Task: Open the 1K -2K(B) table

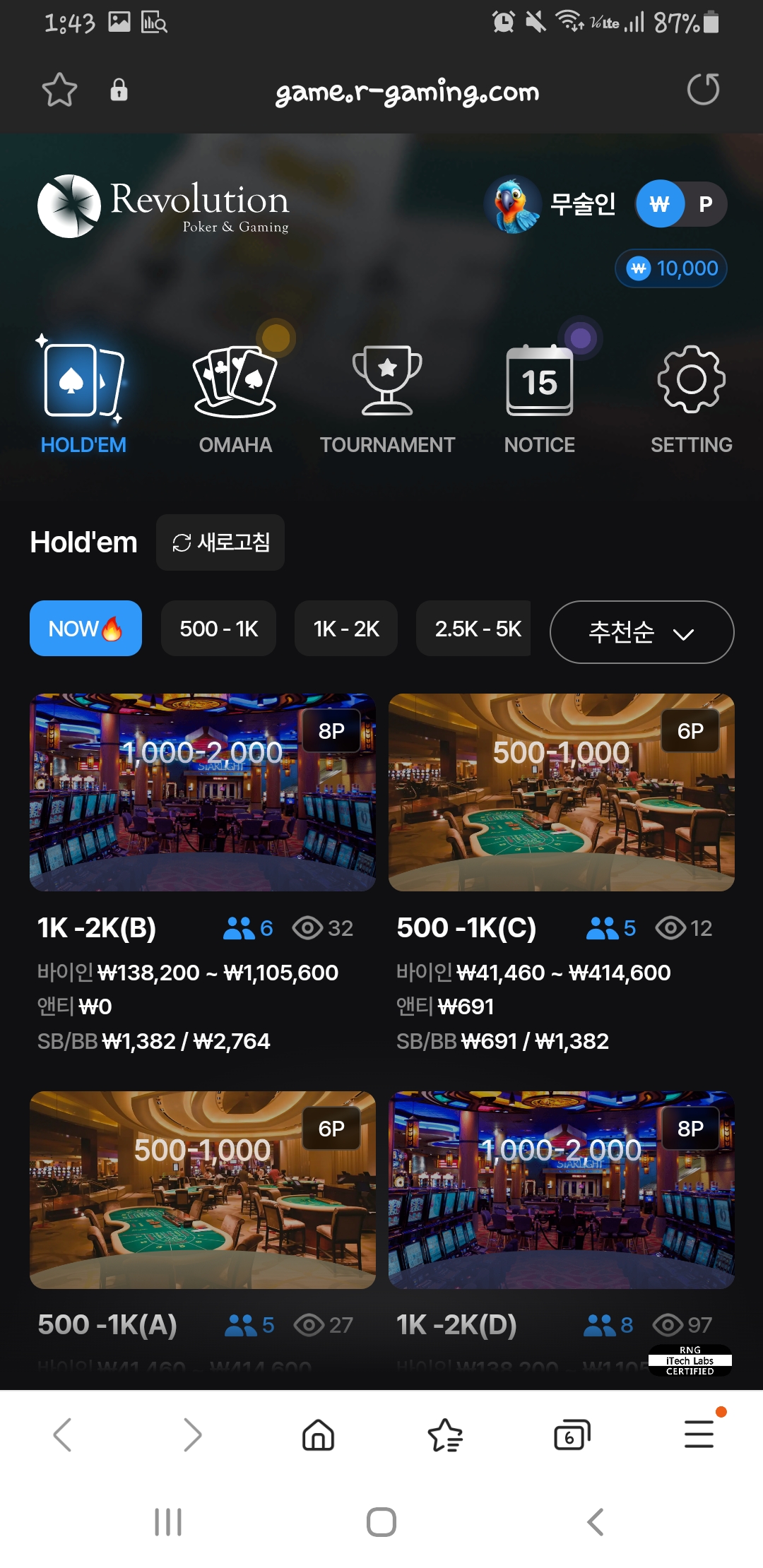Action: [203, 792]
